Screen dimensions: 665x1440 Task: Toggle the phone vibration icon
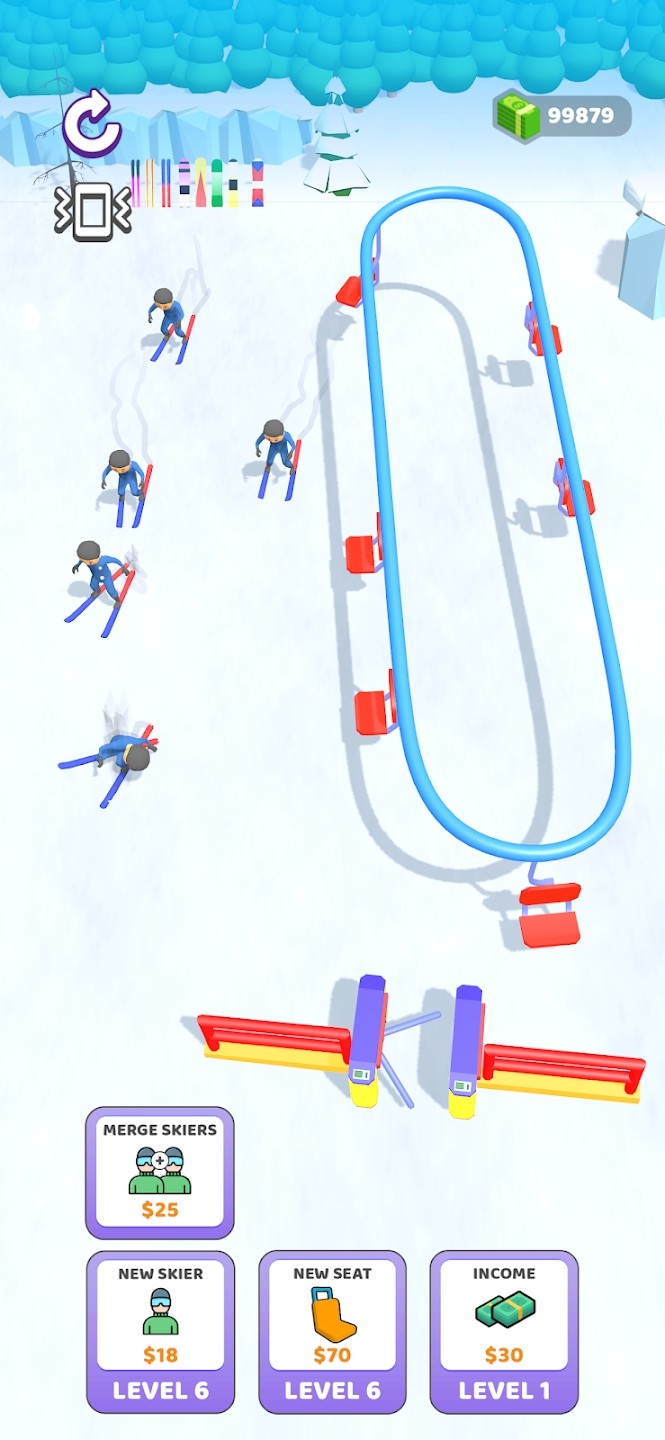(x=93, y=211)
